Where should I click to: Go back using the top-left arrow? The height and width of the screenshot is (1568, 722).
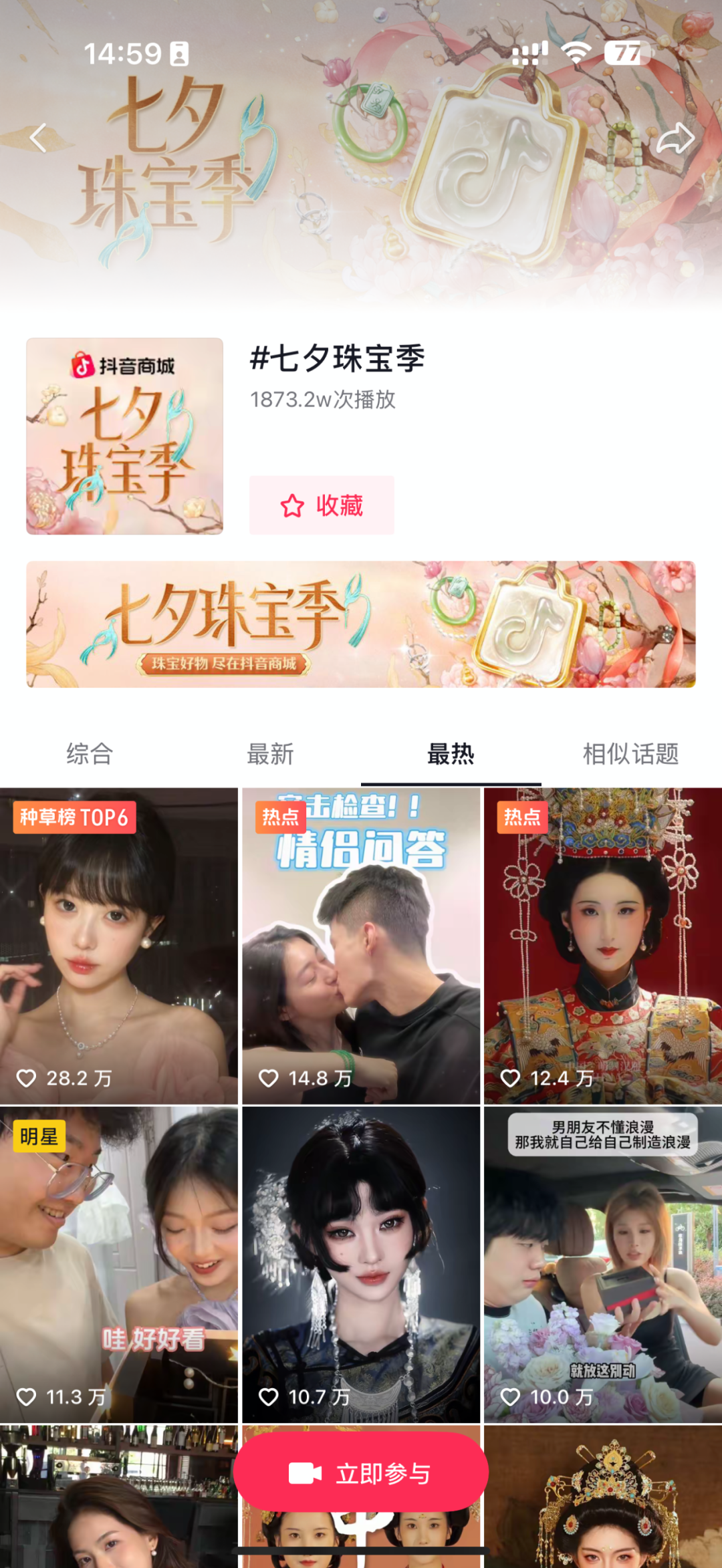click(38, 138)
